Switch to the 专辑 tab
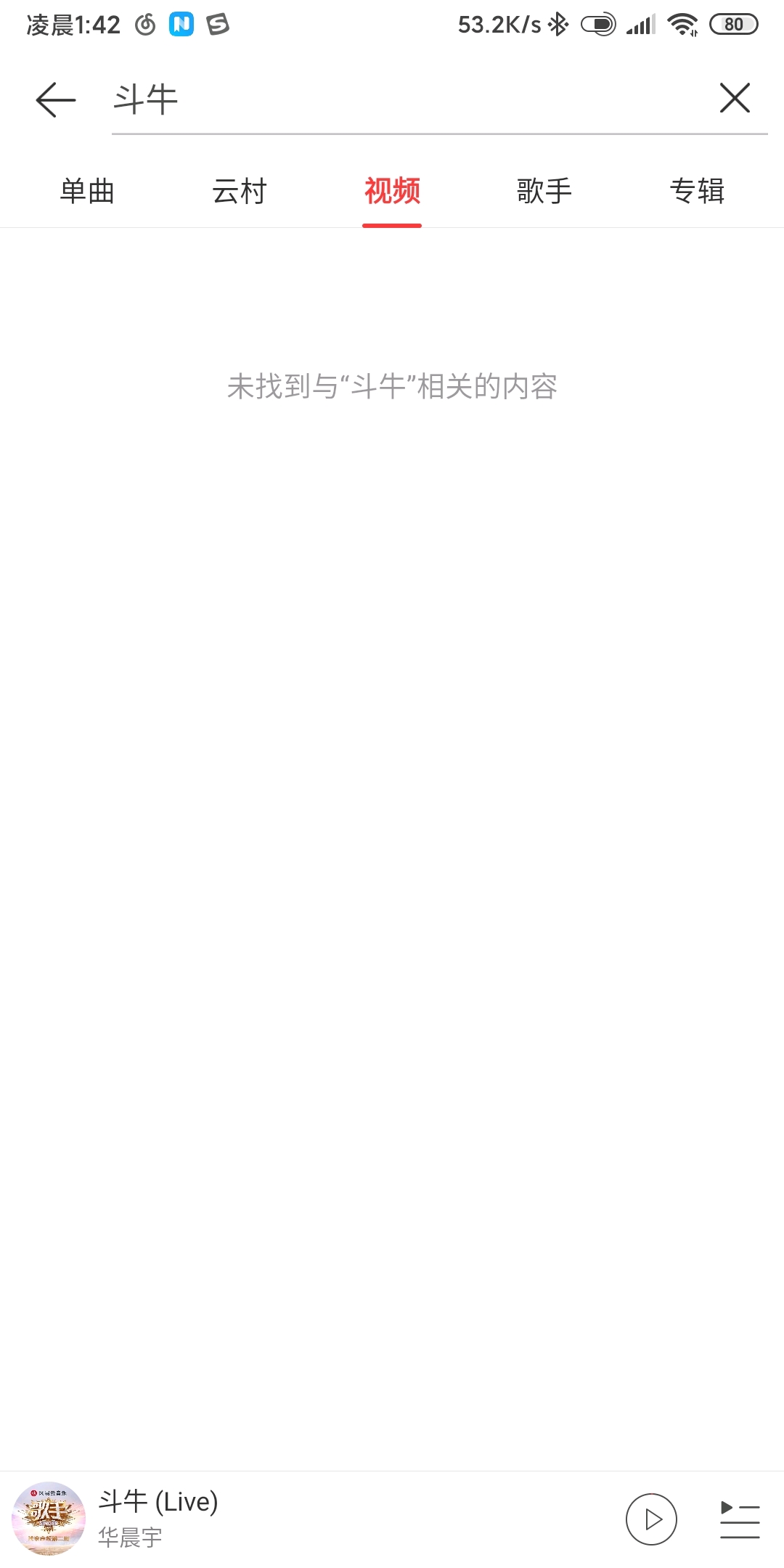 pos(697,192)
